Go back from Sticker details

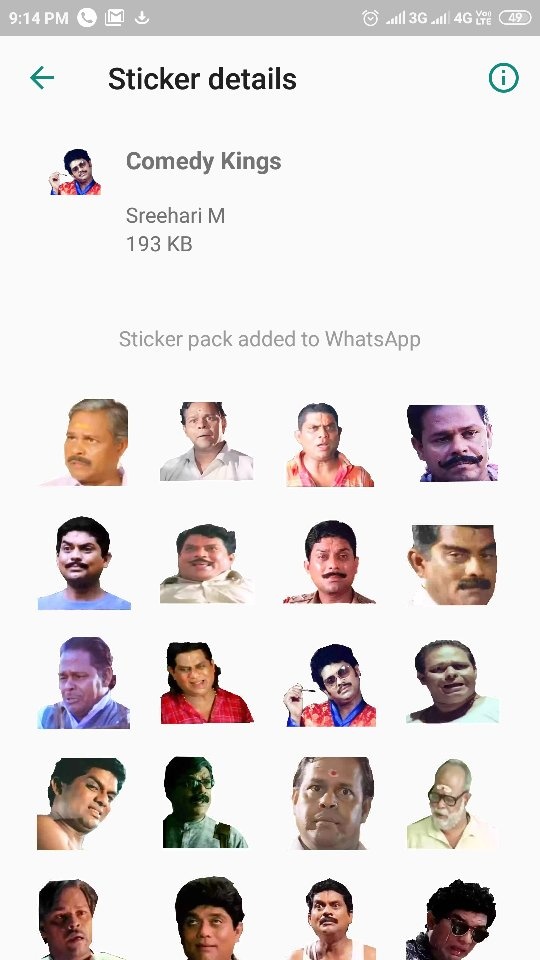tap(42, 78)
